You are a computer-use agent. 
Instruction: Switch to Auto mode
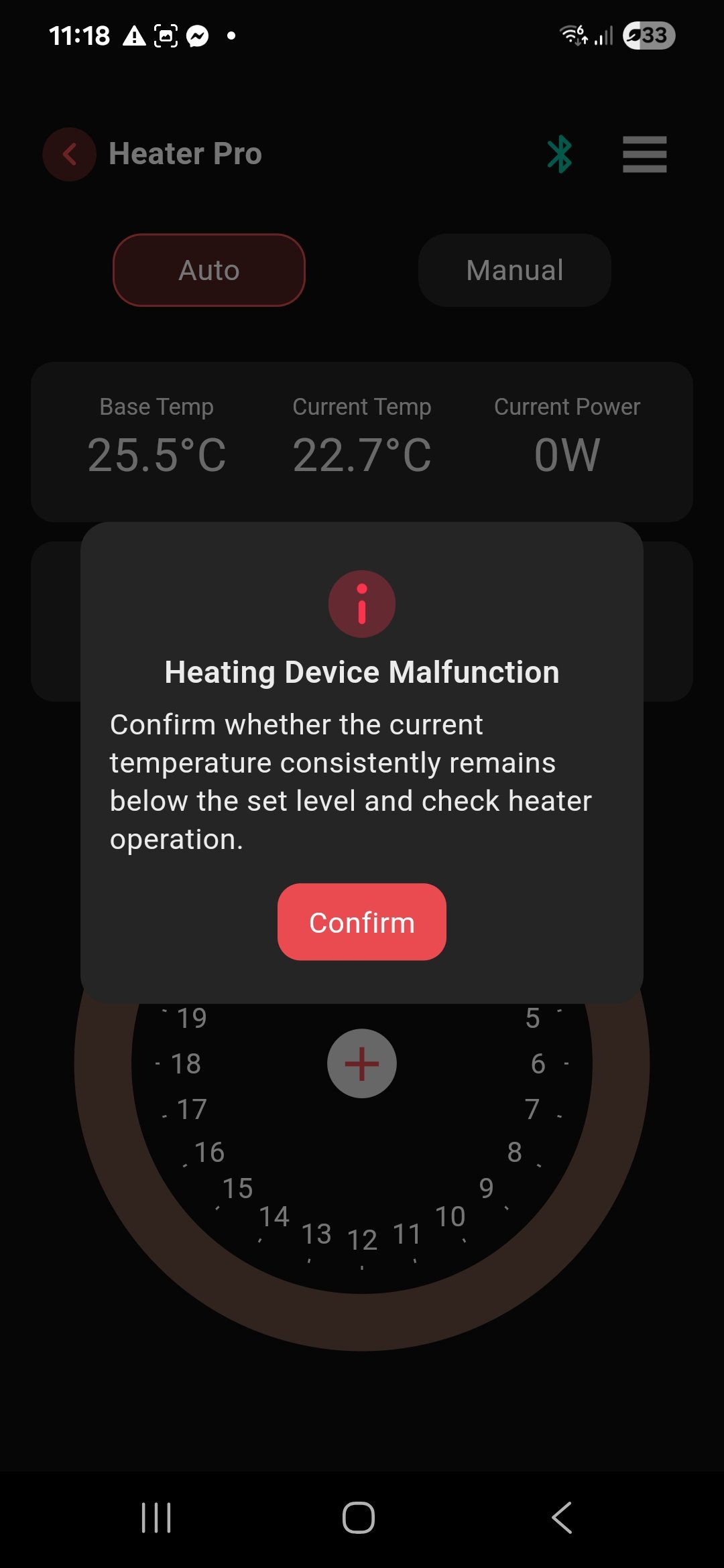209,271
